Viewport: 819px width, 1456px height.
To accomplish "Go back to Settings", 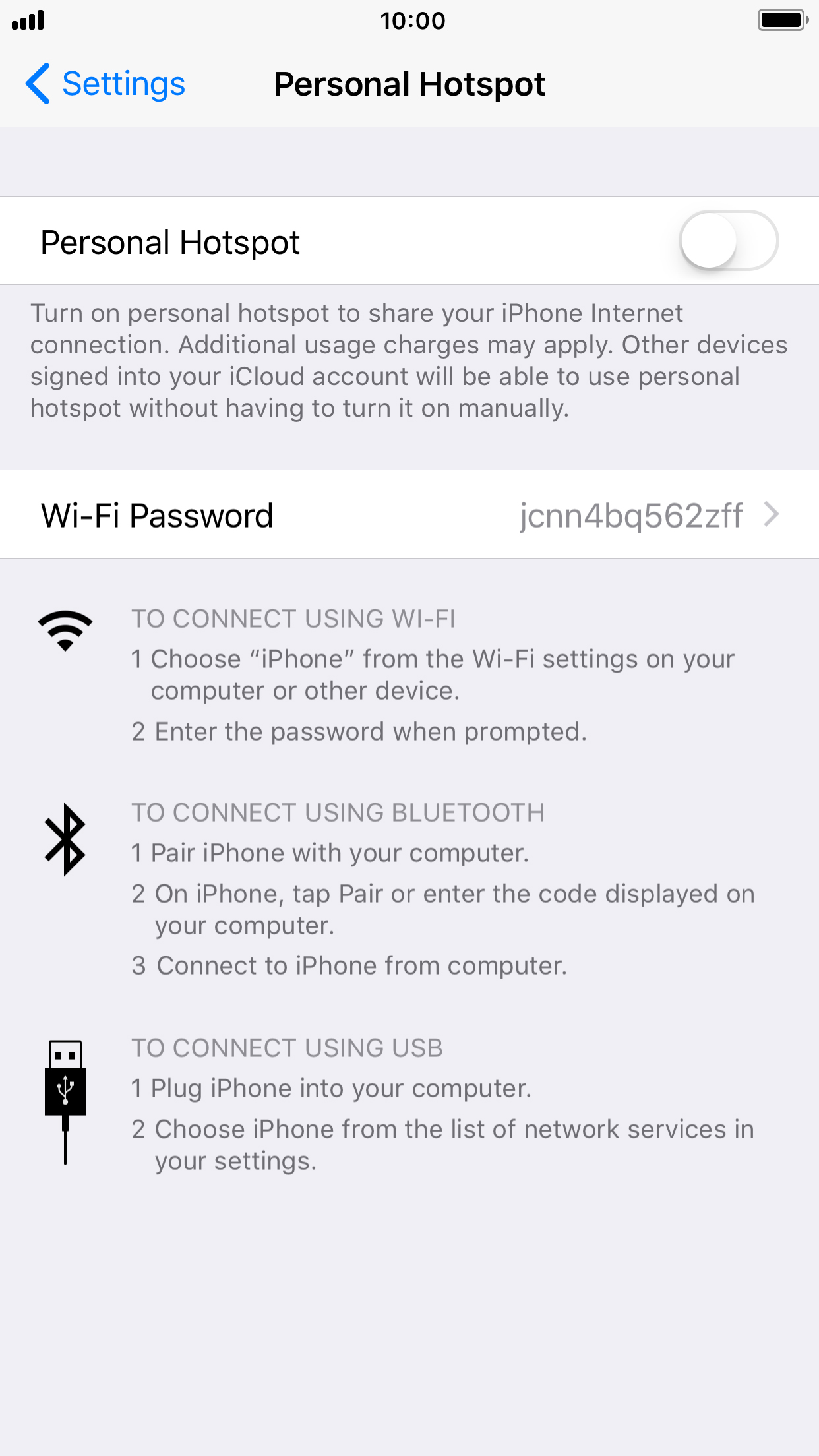I will 106,84.
